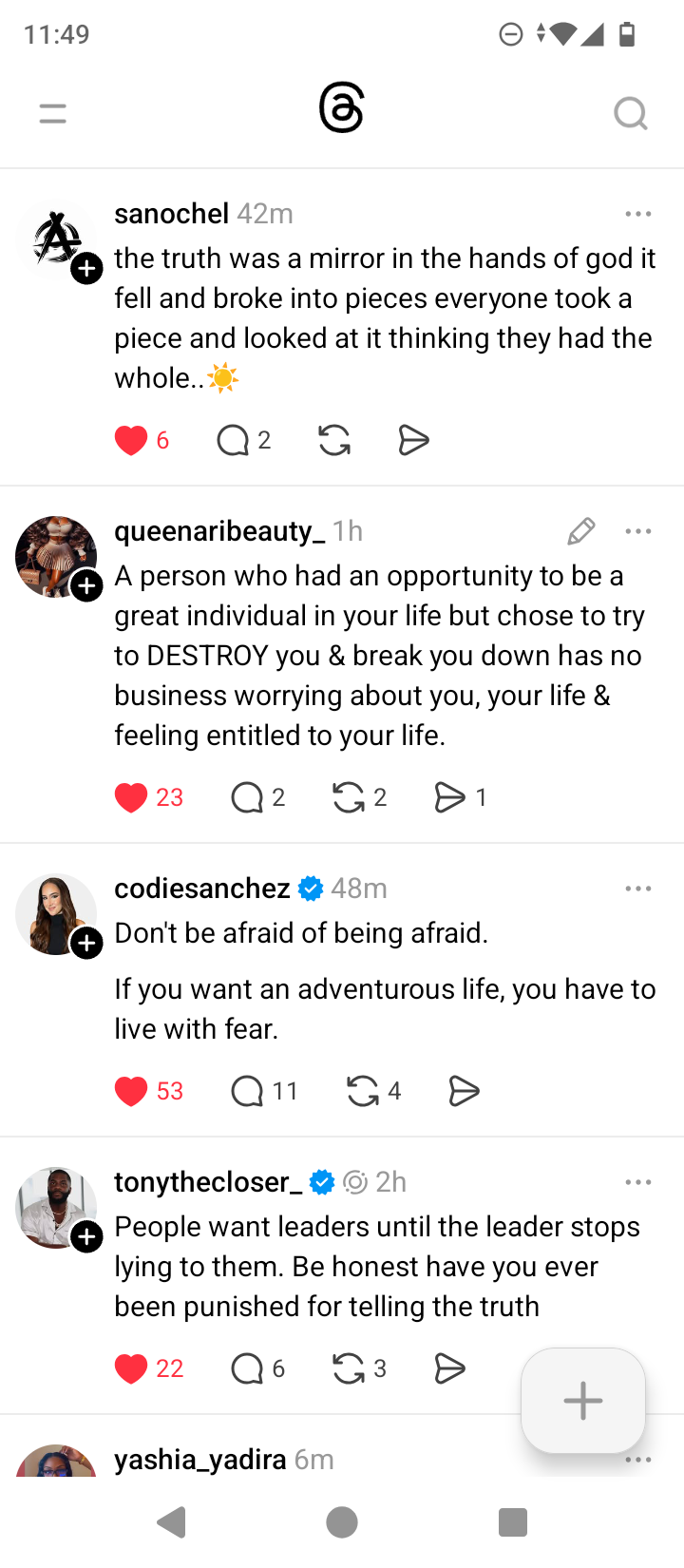Open more options on codiesanchez's post
This screenshot has height=1568, width=684.
pos(638,889)
